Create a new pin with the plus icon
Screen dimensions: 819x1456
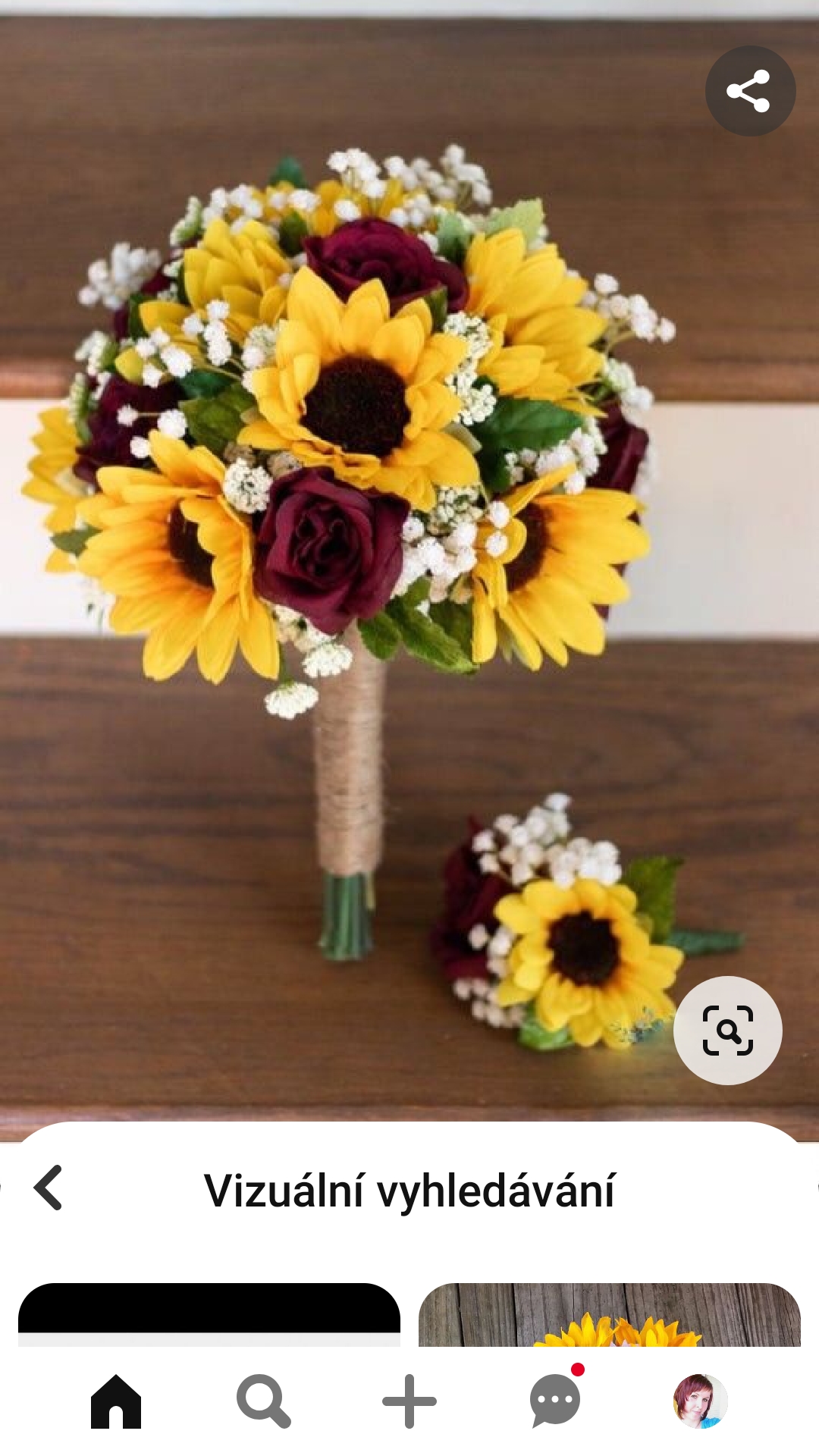(x=409, y=1401)
